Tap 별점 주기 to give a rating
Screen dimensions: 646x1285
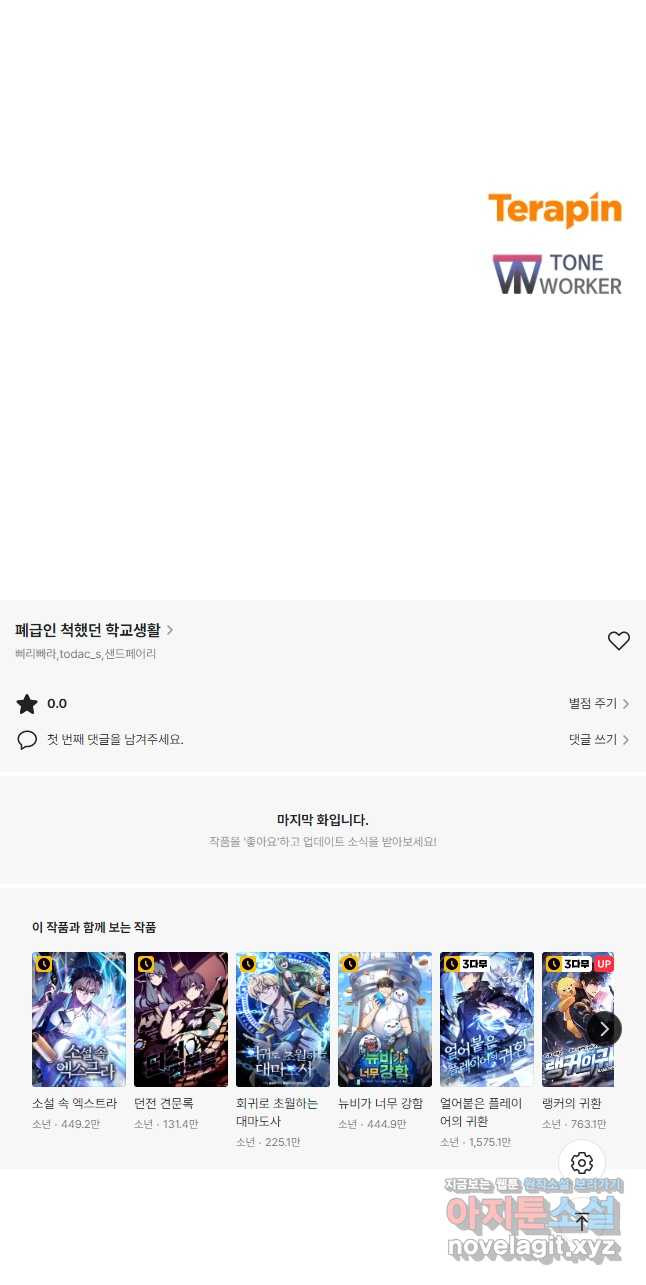pyautogui.click(x=598, y=704)
